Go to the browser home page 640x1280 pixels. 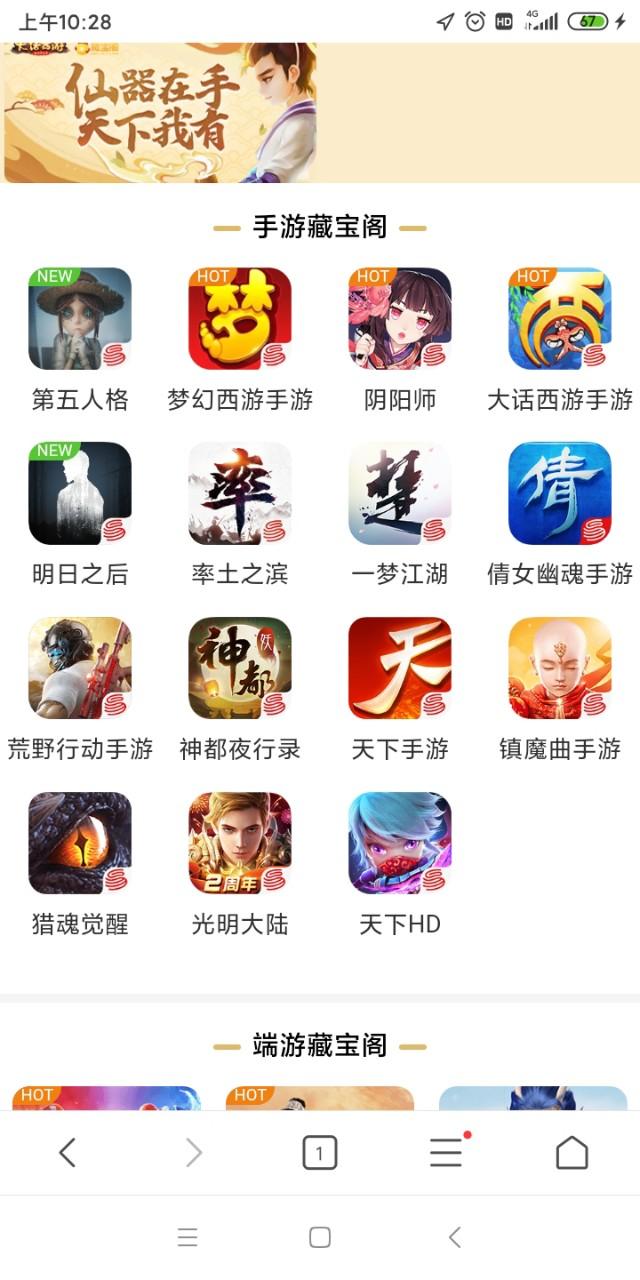[572, 1153]
